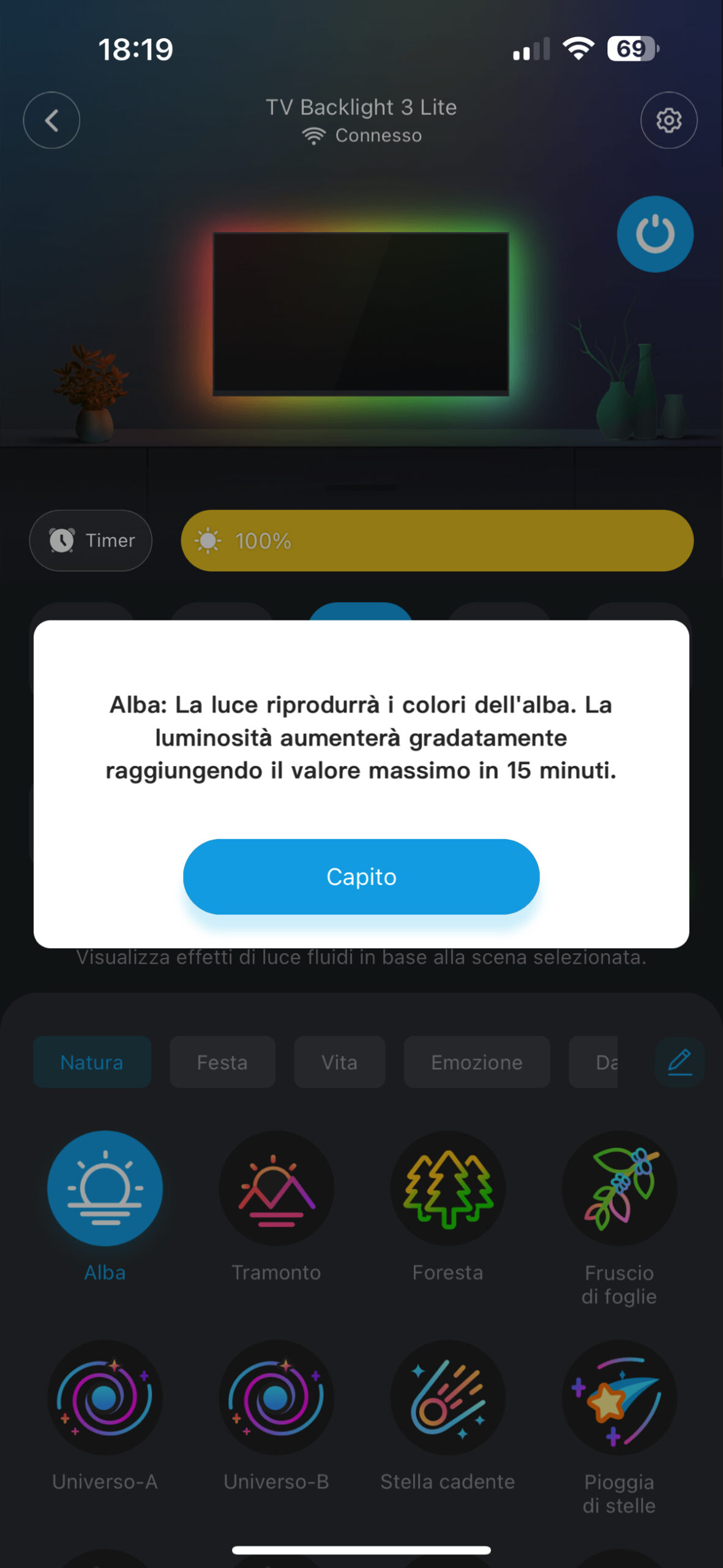The image size is (723, 1568).
Task: Select the Universo-A scene
Action: coord(105,1398)
